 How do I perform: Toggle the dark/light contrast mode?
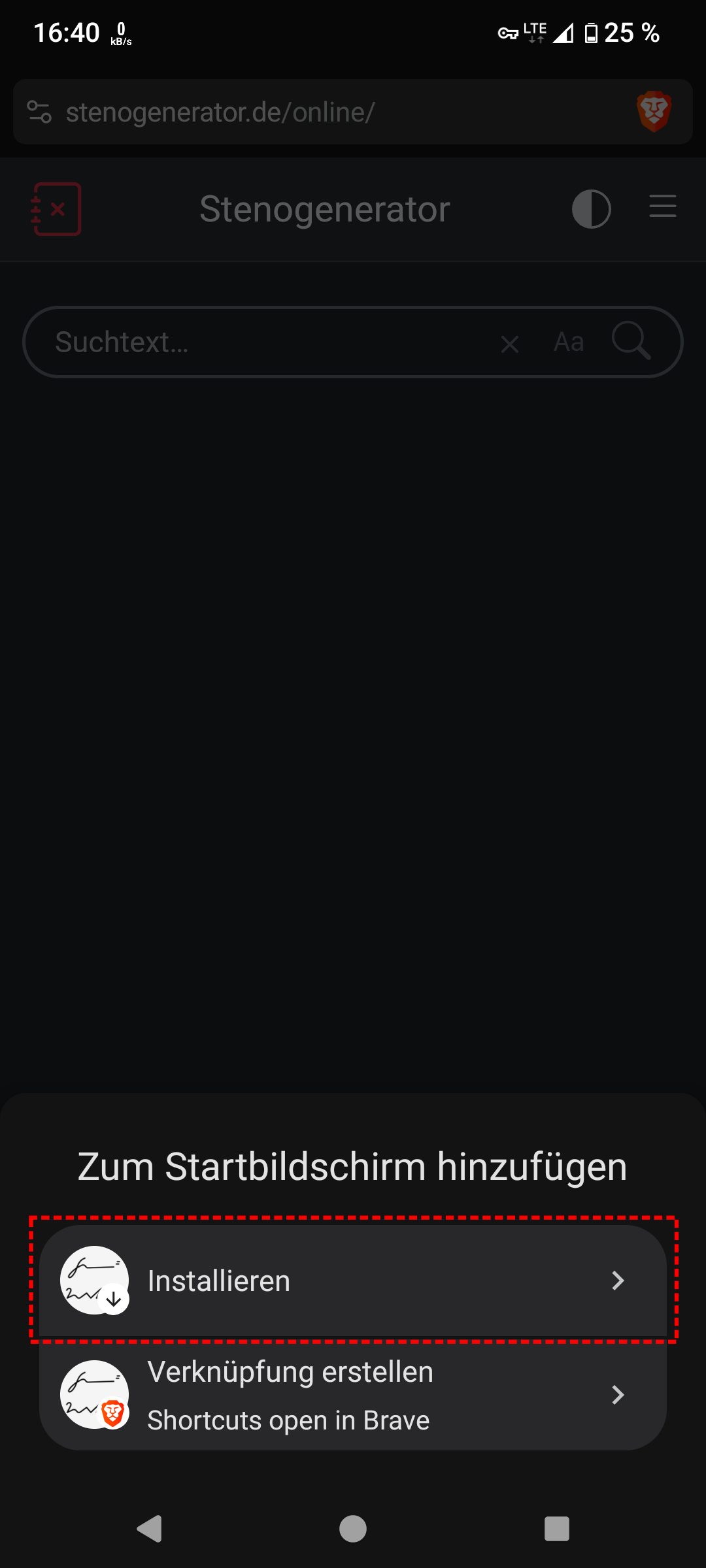tap(591, 209)
